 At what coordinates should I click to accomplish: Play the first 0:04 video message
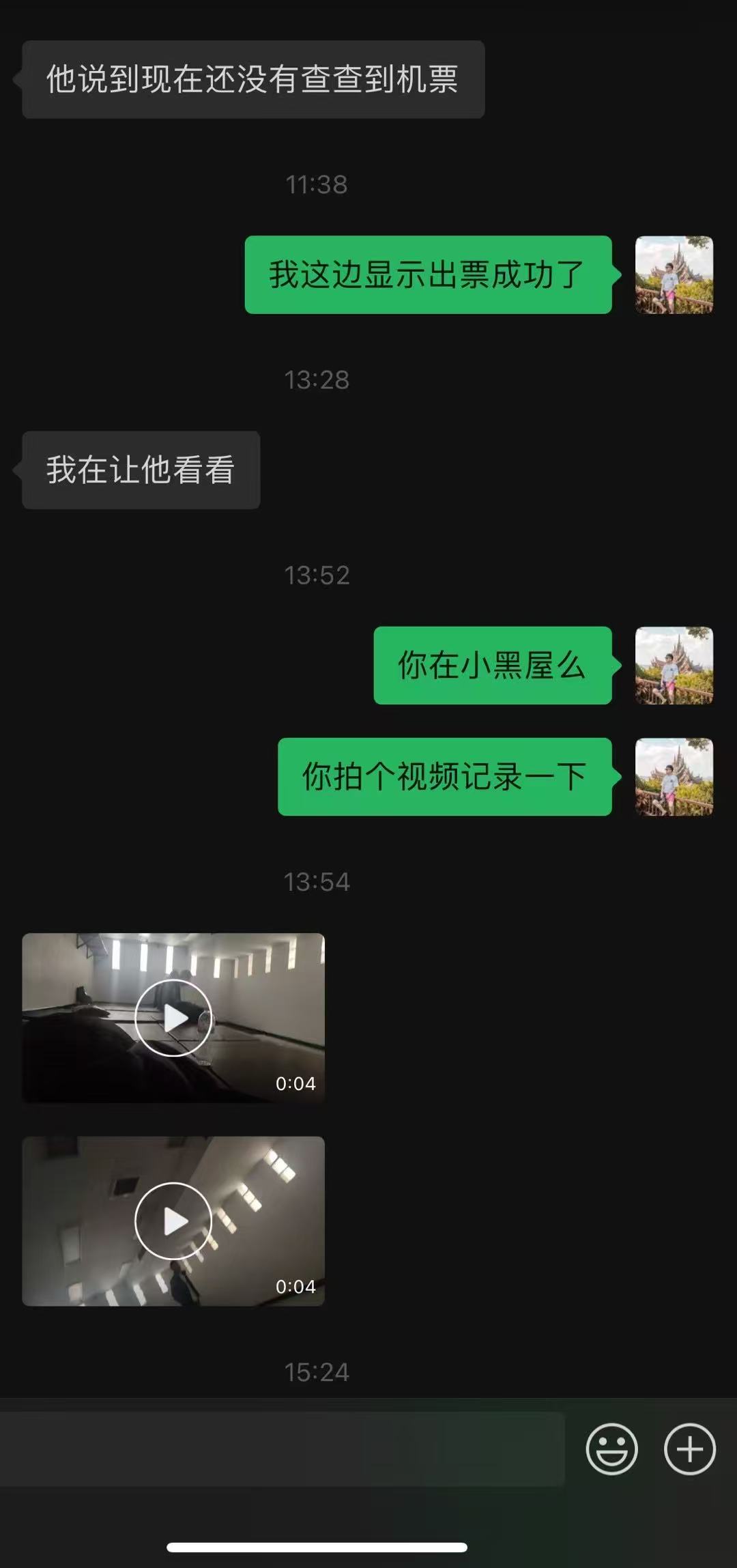(173, 1017)
